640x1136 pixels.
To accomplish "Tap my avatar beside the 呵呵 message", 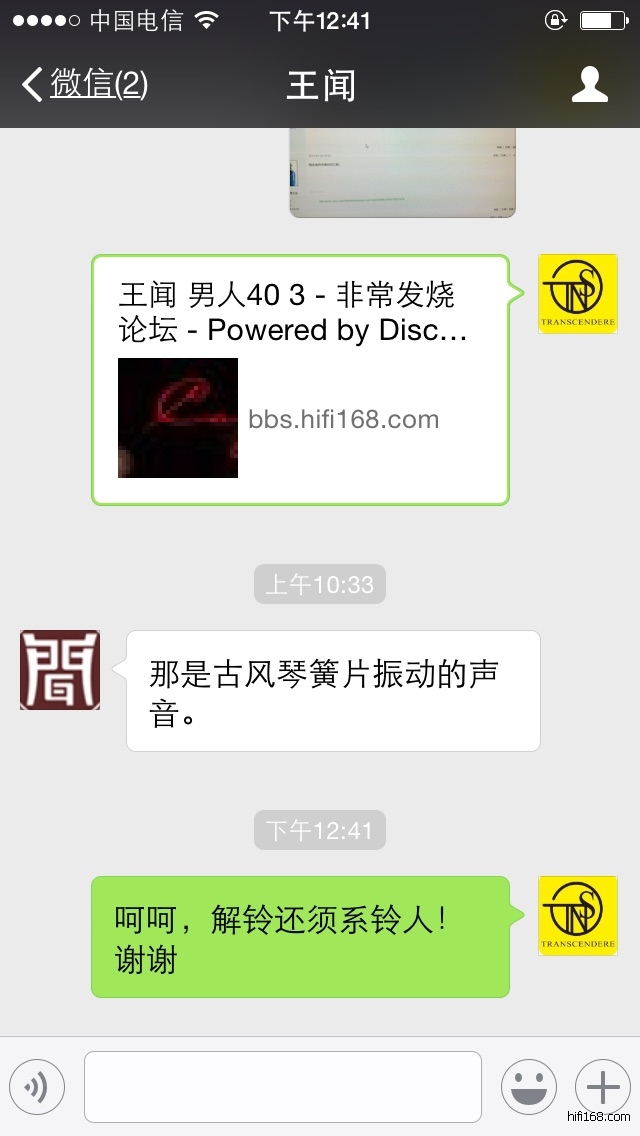I will click(578, 916).
